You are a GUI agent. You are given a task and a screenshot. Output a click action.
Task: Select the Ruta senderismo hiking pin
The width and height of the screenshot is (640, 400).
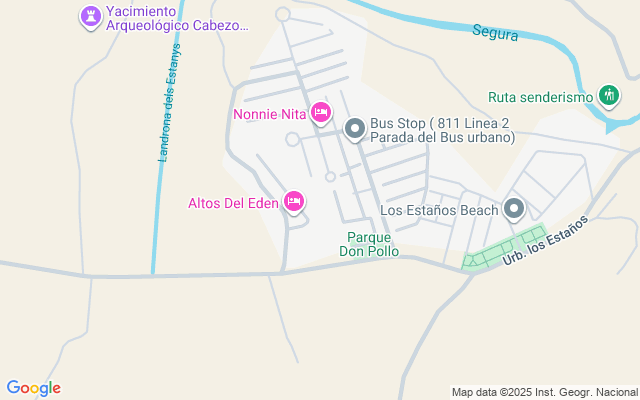pos(609,96)
